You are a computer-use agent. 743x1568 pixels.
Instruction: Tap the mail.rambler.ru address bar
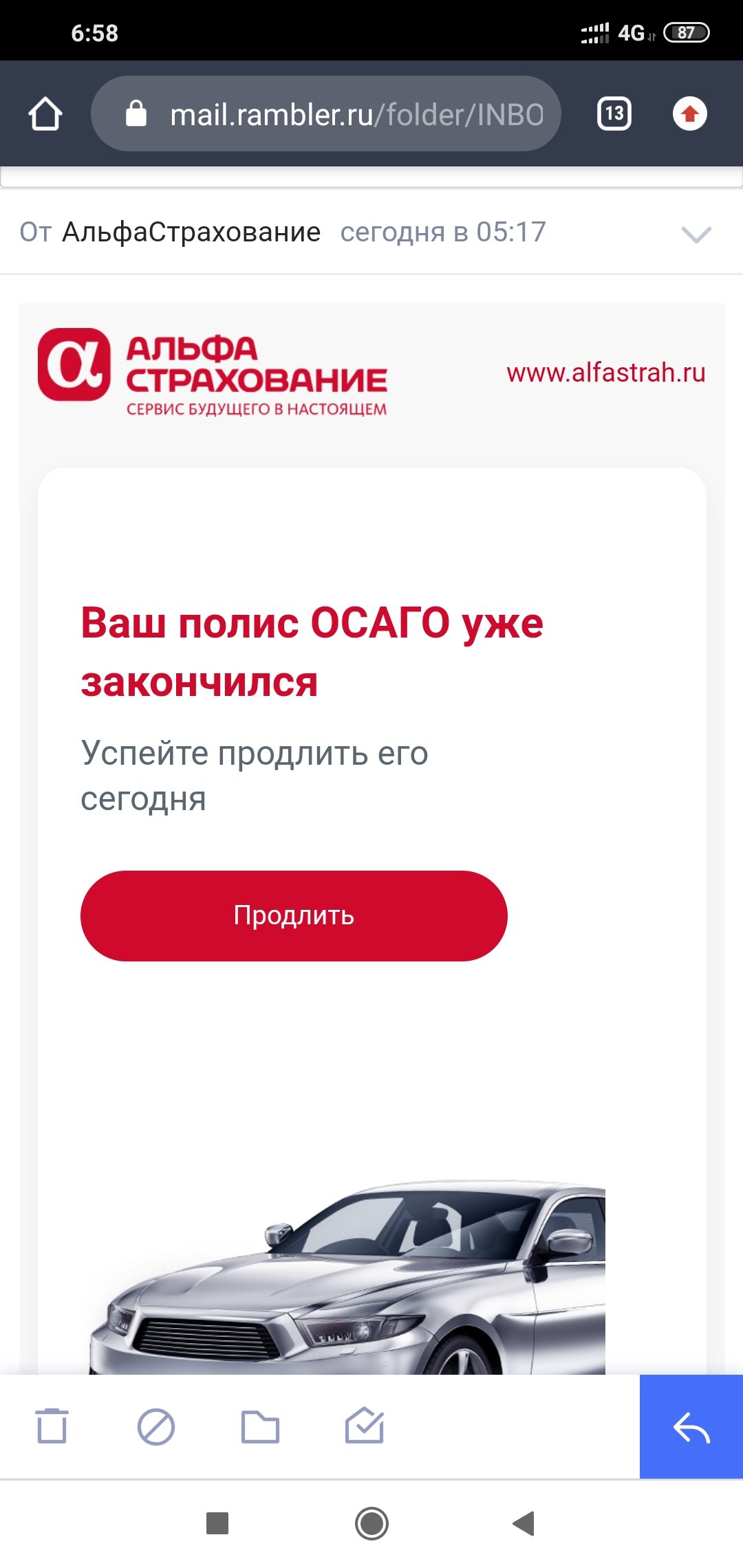326,113
